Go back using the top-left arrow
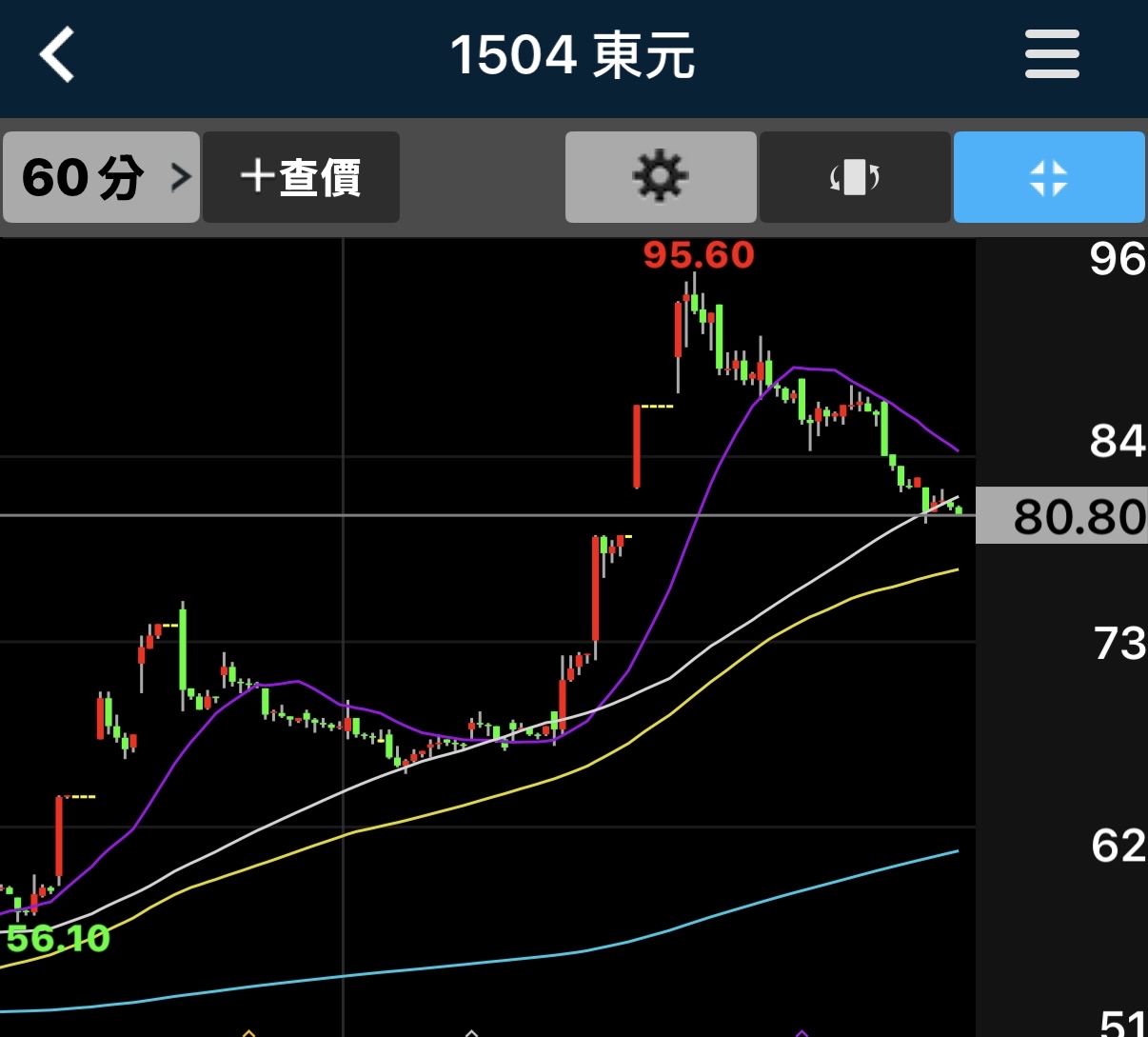 (x=57, y=55)
